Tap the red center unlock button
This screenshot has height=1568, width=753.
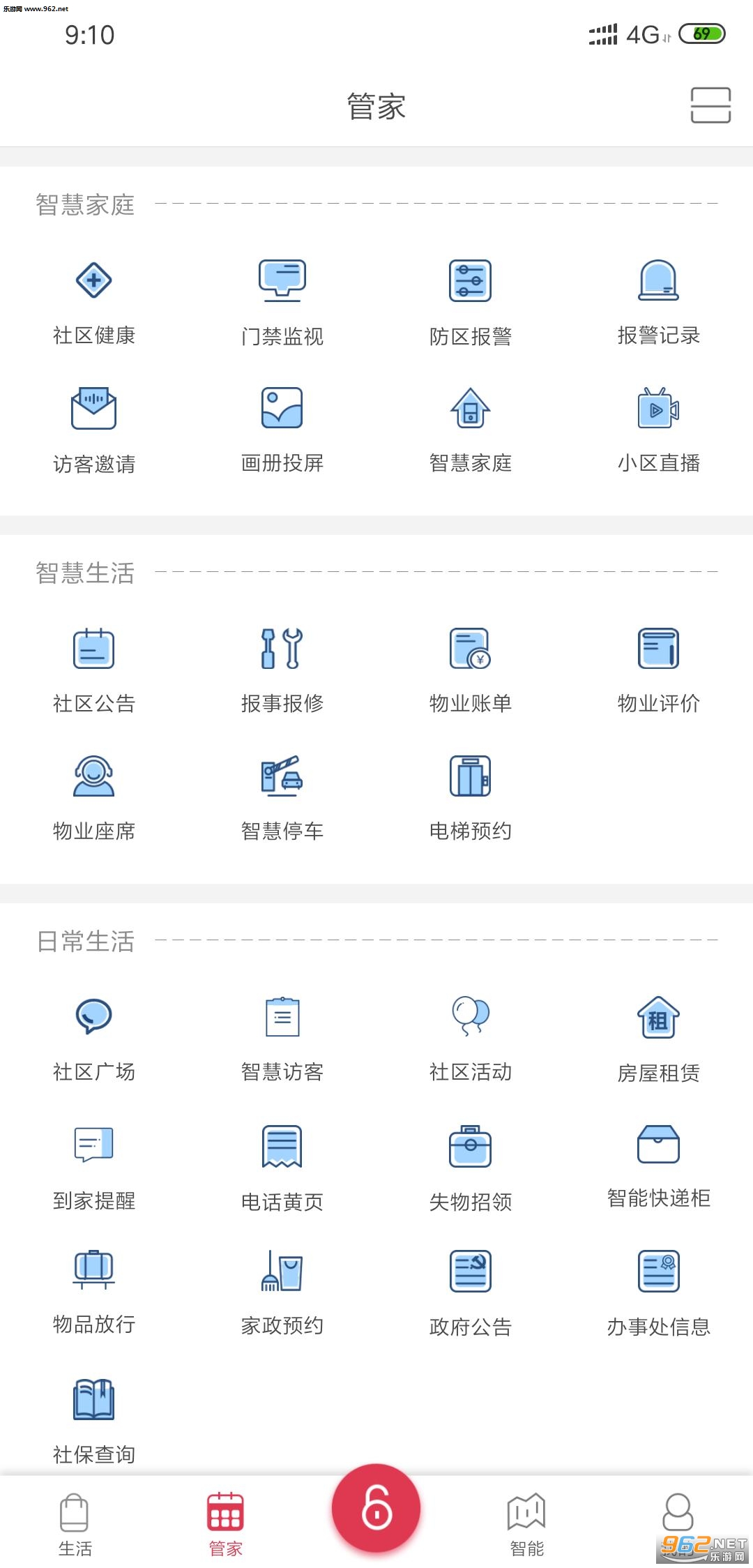pos(376,1508)
